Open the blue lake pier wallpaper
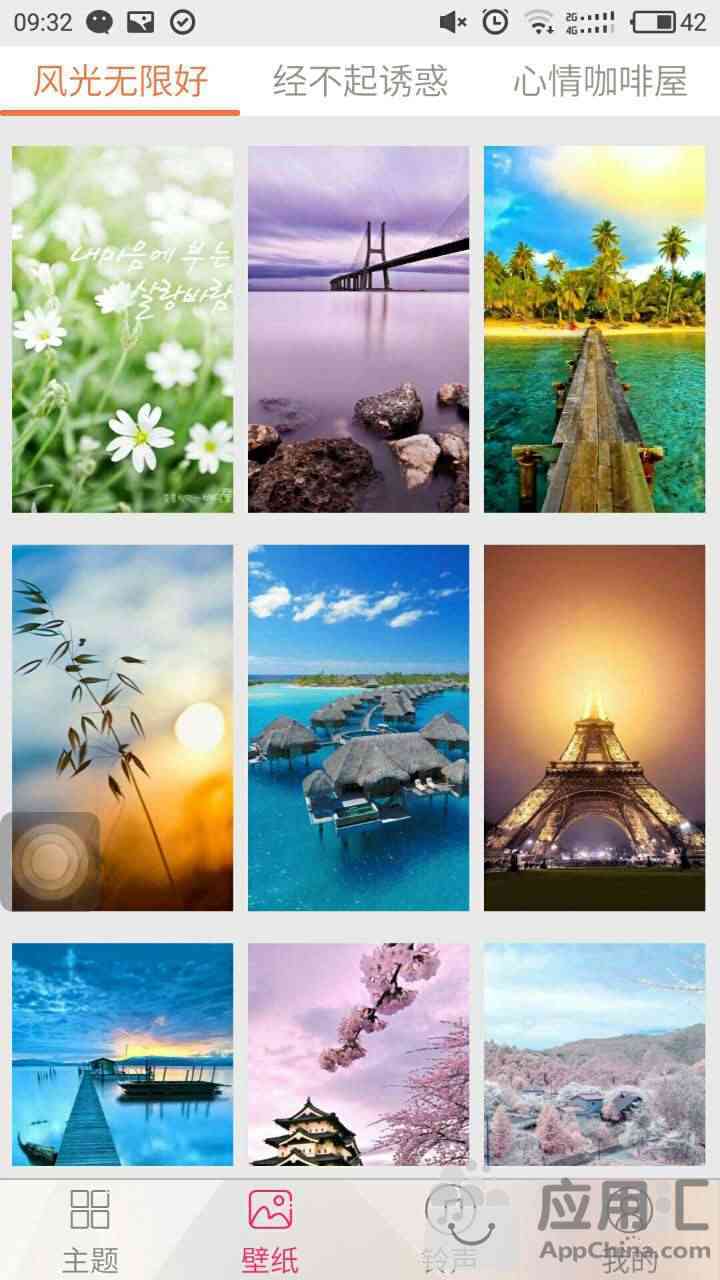Viewport: 720px width, 1280px height. (123, 1054)
